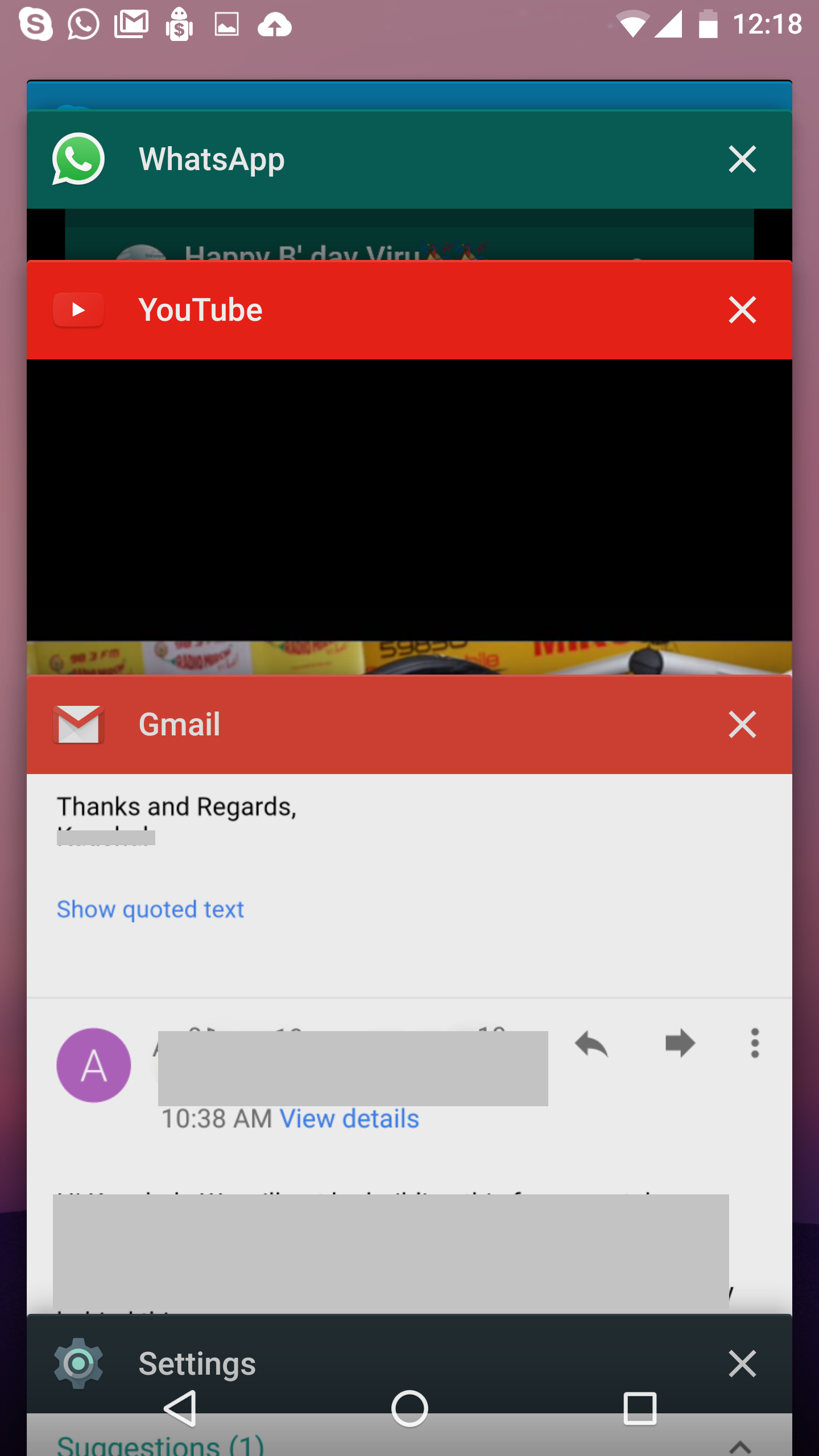Tap the home button
This screenshot has height=1456, width=819.
point(409,1409)
